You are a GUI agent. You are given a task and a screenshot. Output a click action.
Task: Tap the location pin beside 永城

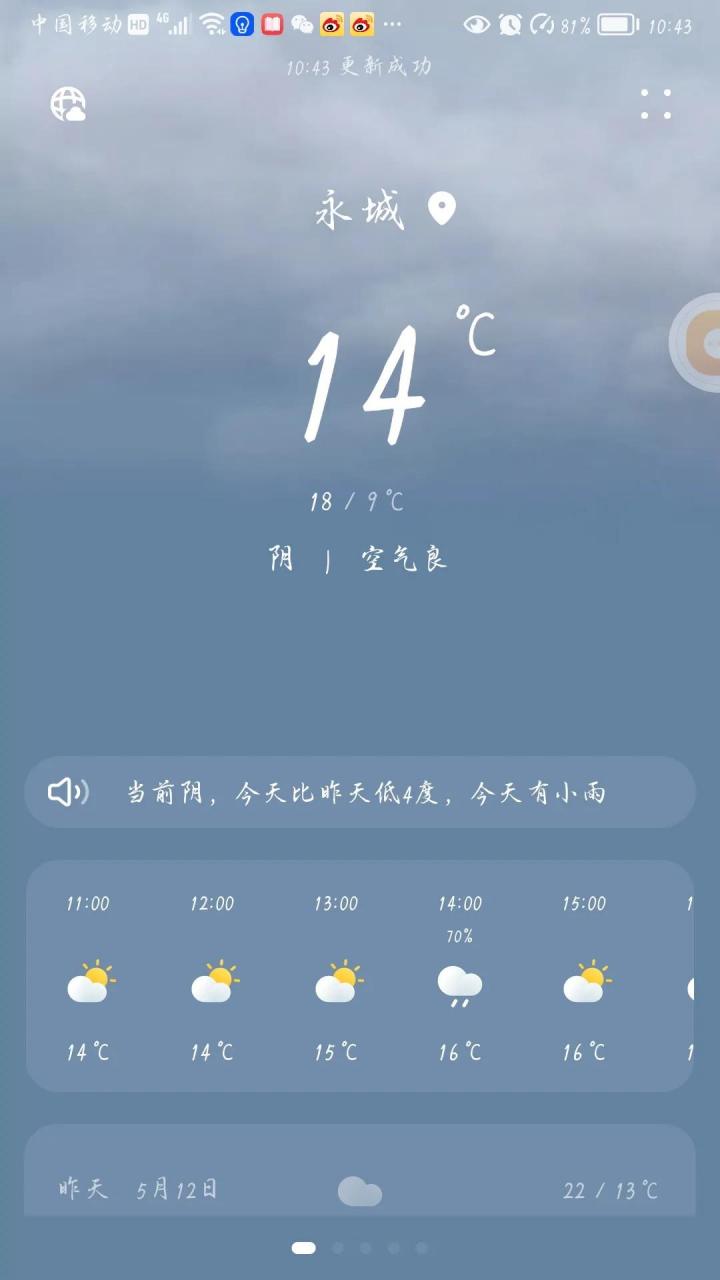(442, 207)
